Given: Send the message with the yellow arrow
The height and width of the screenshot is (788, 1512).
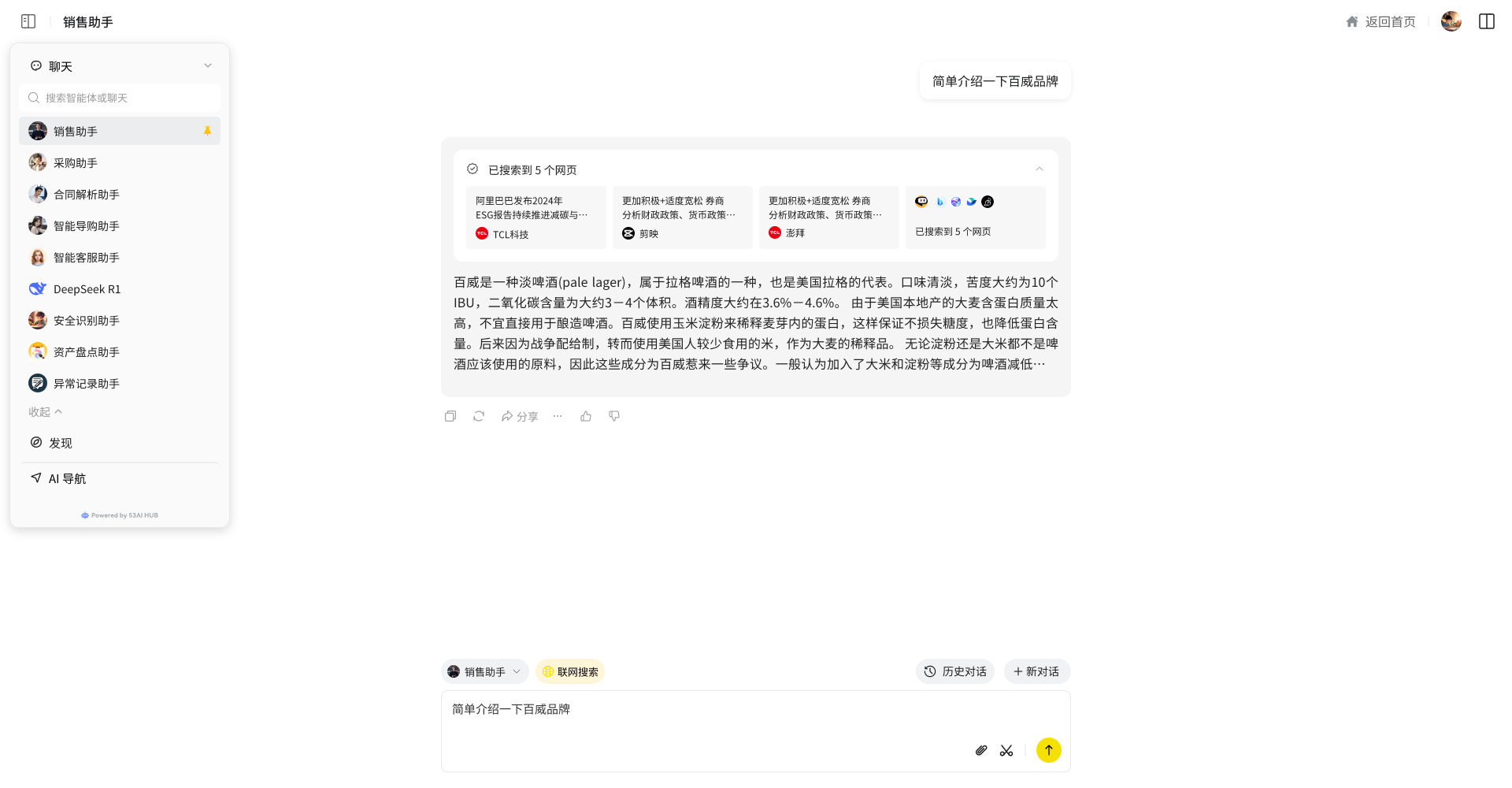Looking at the screenshot, I should [x=1048, y=750].
